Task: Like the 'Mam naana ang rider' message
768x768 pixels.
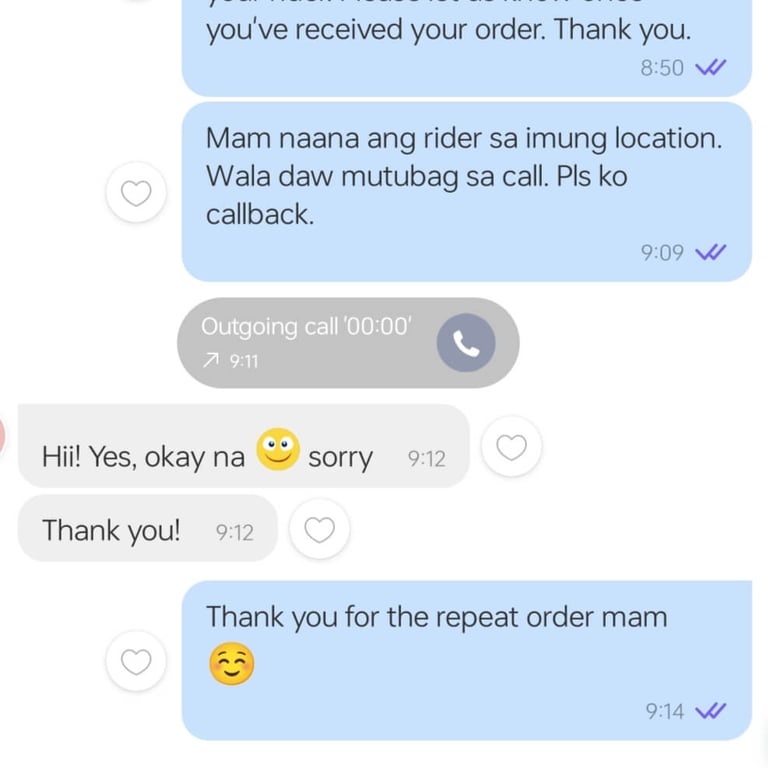Action: (136, 192)
